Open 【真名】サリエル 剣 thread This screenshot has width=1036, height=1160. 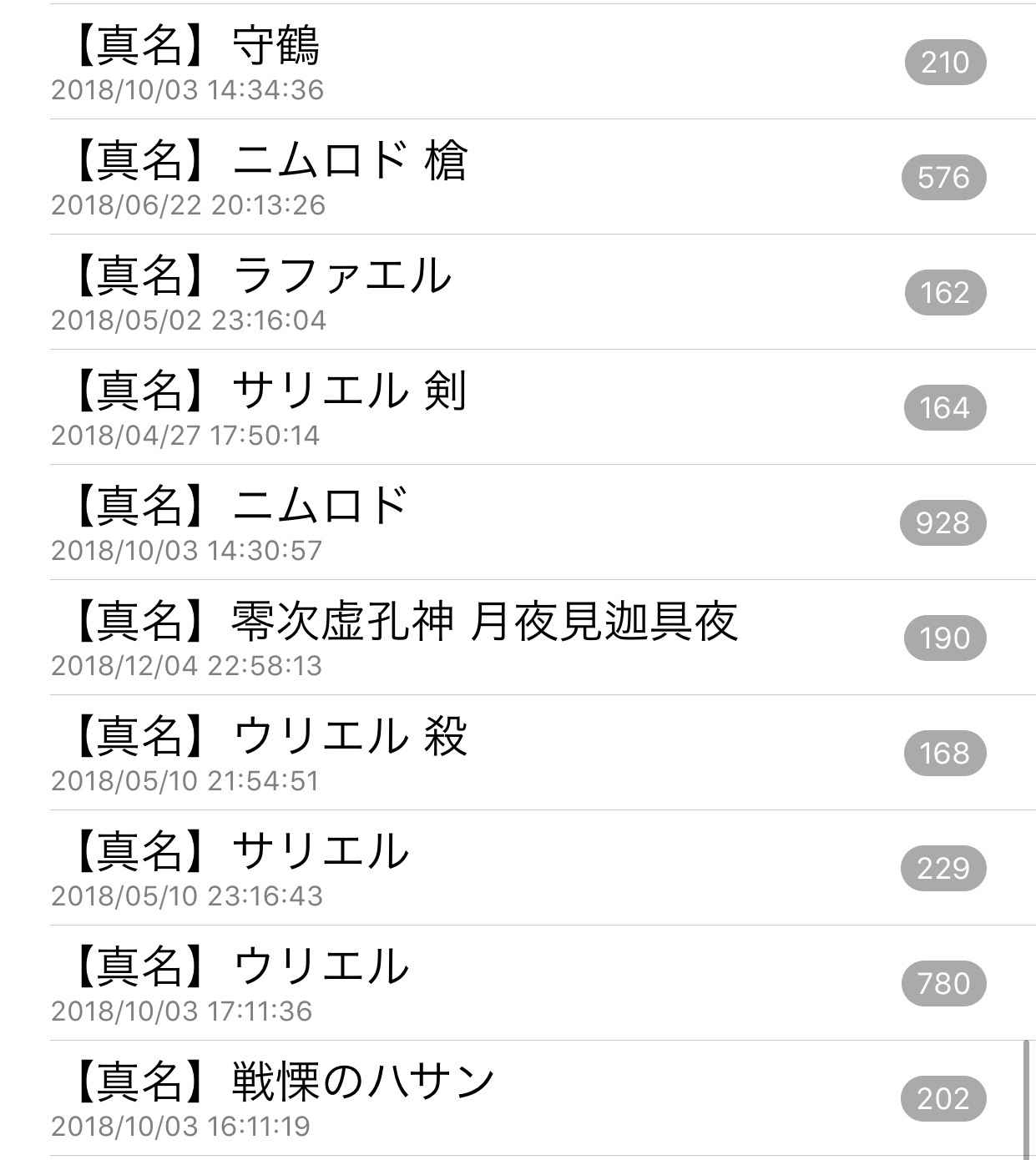(267, 391)
